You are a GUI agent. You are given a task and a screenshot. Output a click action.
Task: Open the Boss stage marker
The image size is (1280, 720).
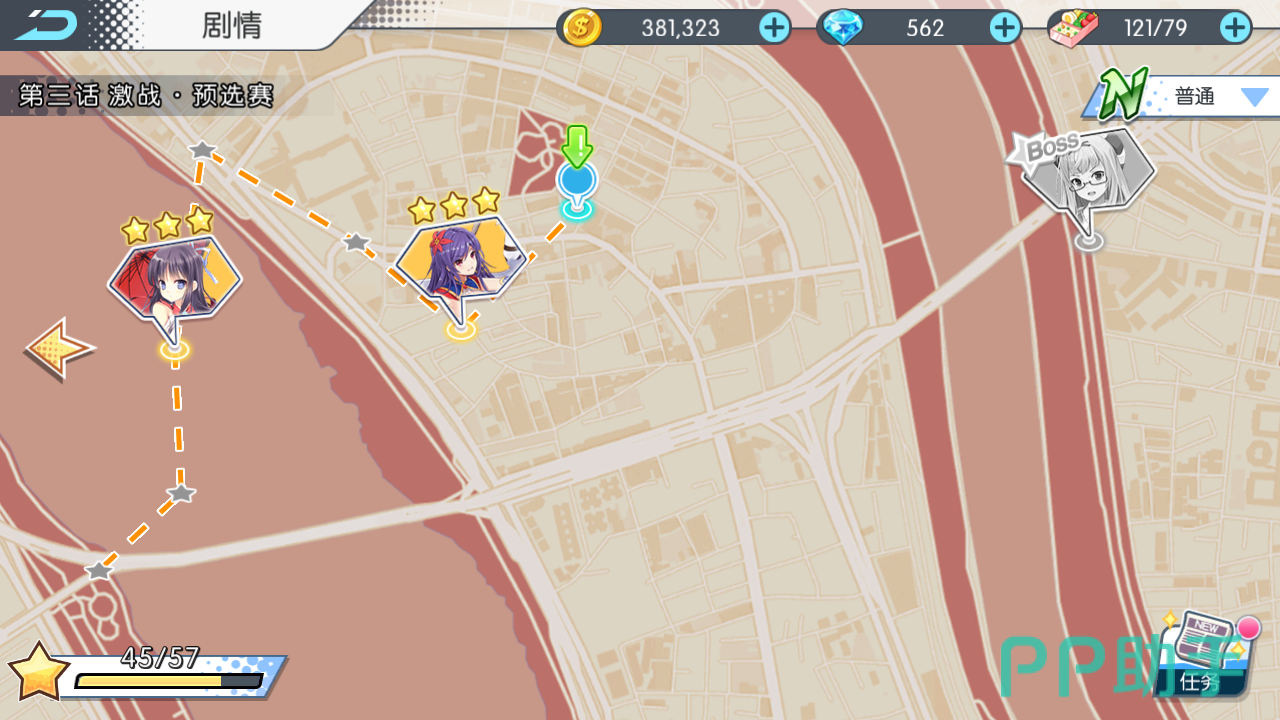tap(1084, 175)
